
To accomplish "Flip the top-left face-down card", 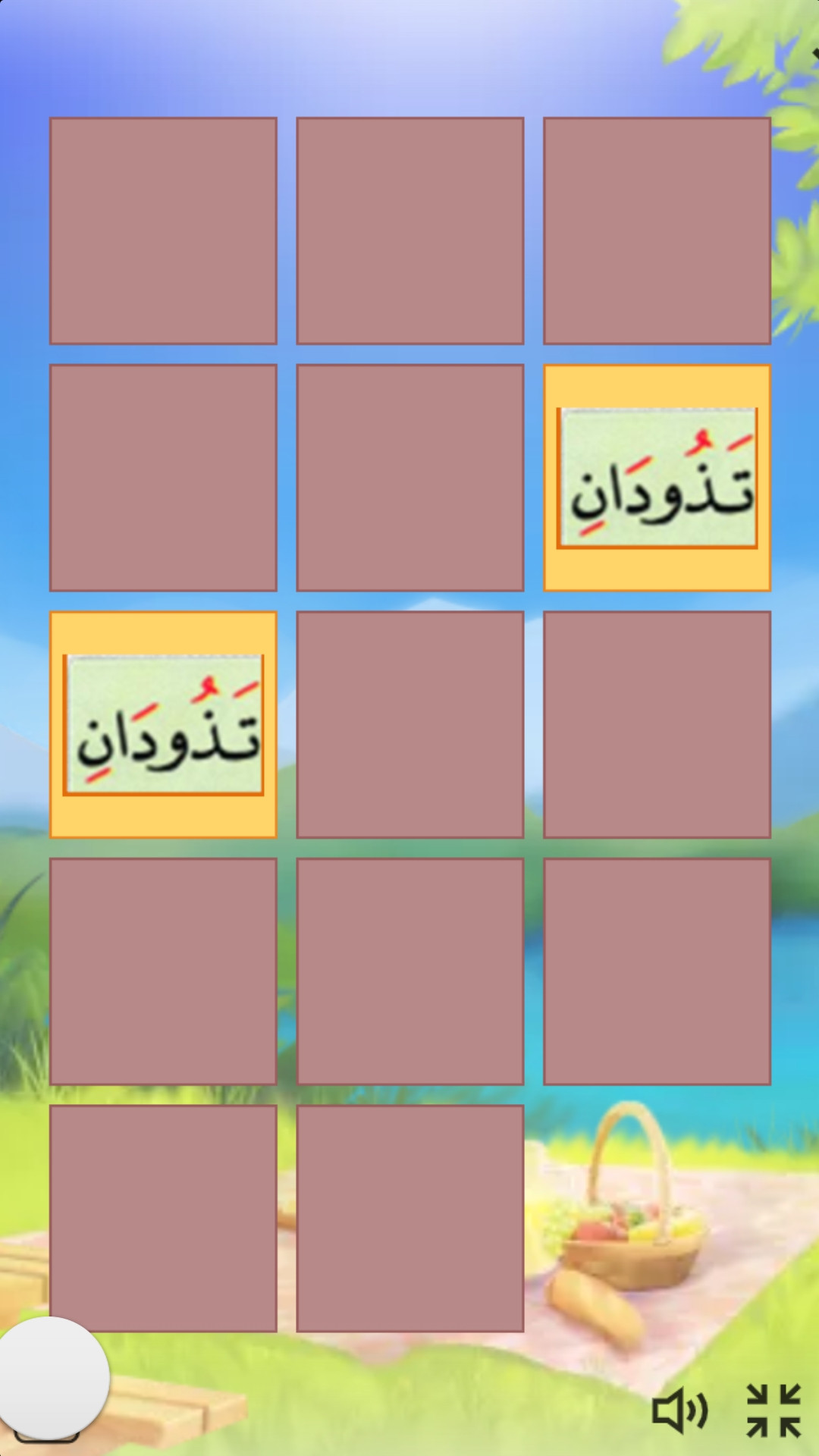I will (x=163, y=231).
